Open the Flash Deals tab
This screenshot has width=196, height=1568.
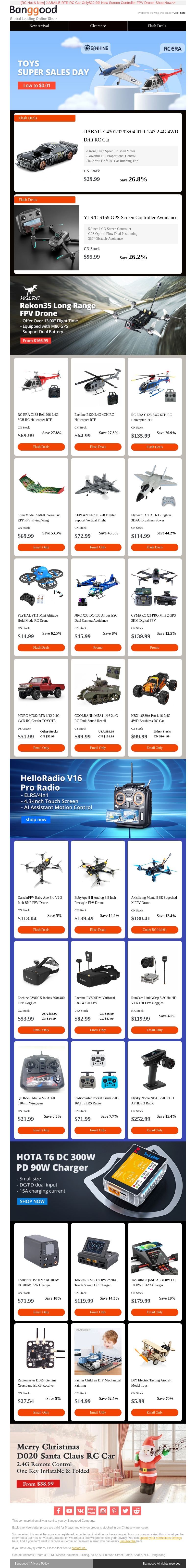pos(157,26)
